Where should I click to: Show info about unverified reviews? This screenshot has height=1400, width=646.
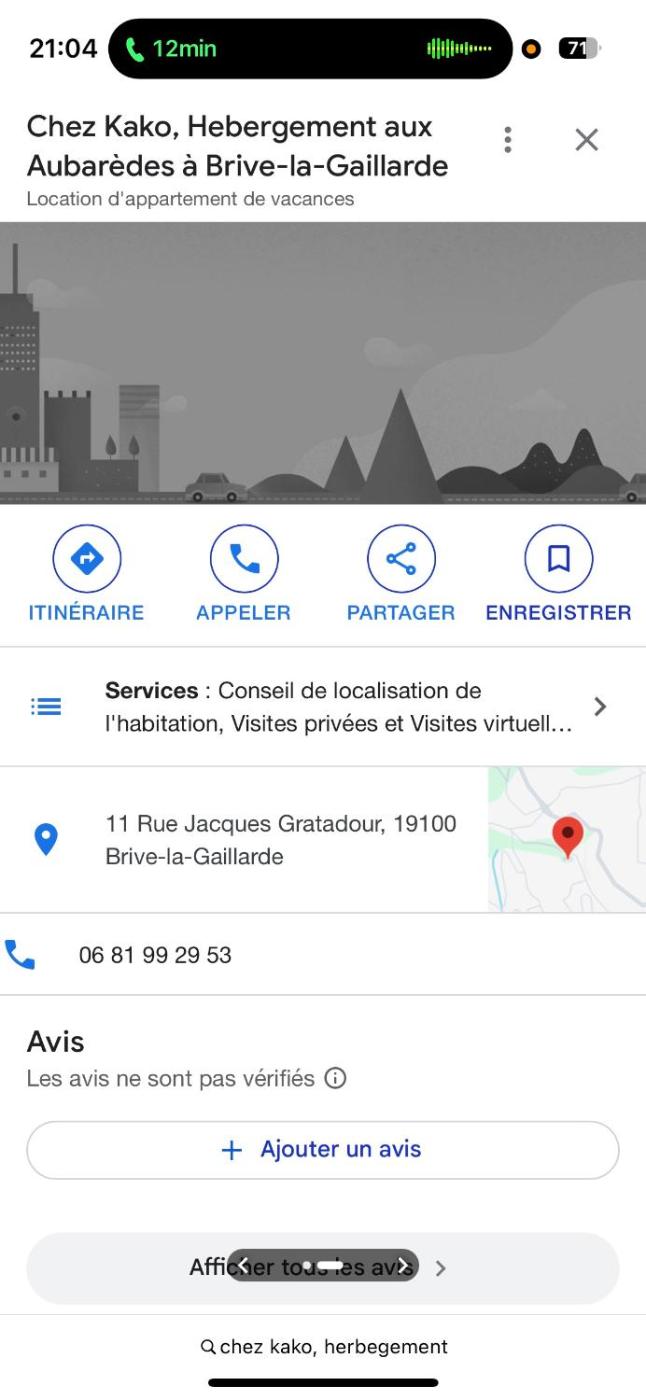336,1079
